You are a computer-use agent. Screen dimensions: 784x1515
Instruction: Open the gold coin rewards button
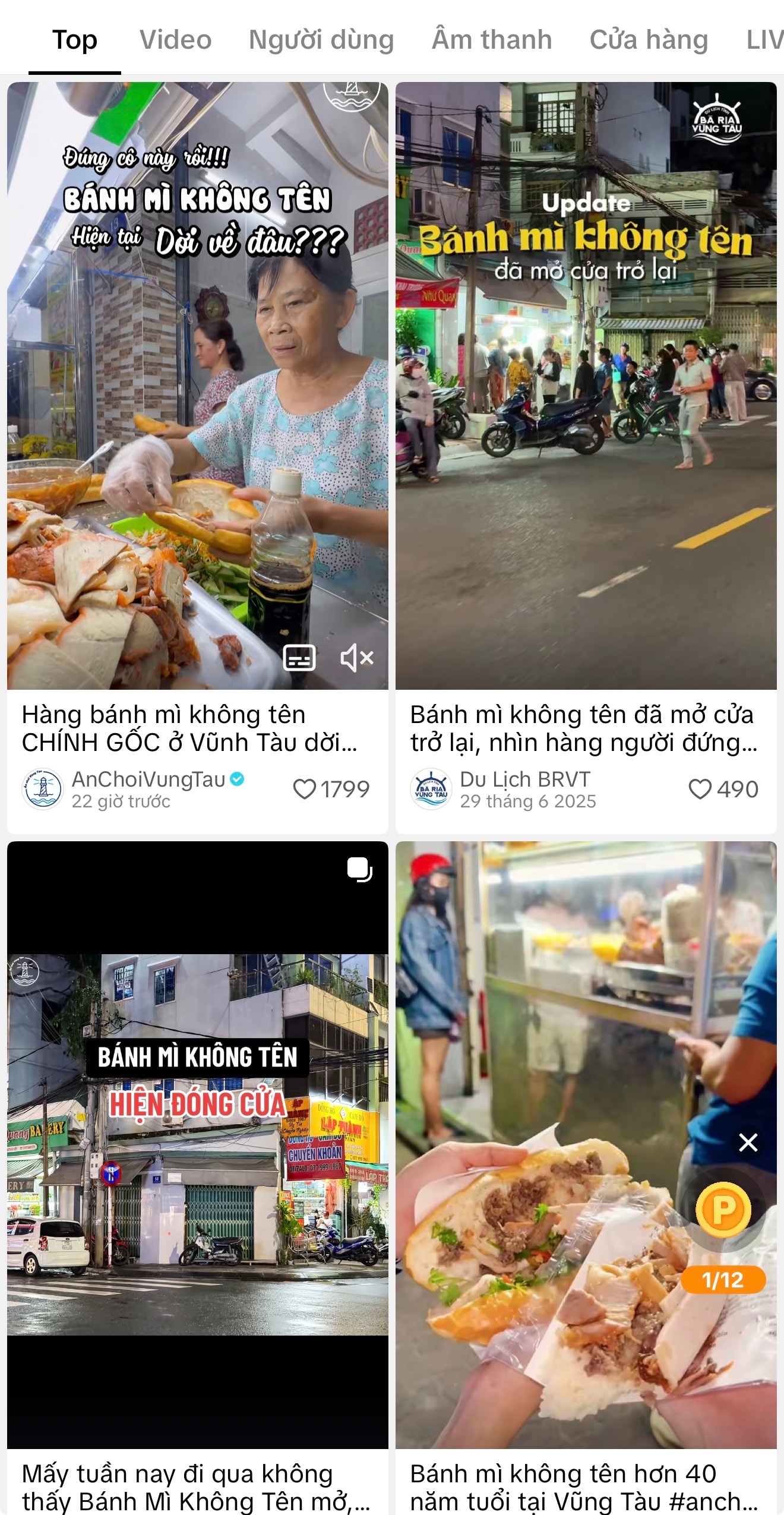point(723,1209)
